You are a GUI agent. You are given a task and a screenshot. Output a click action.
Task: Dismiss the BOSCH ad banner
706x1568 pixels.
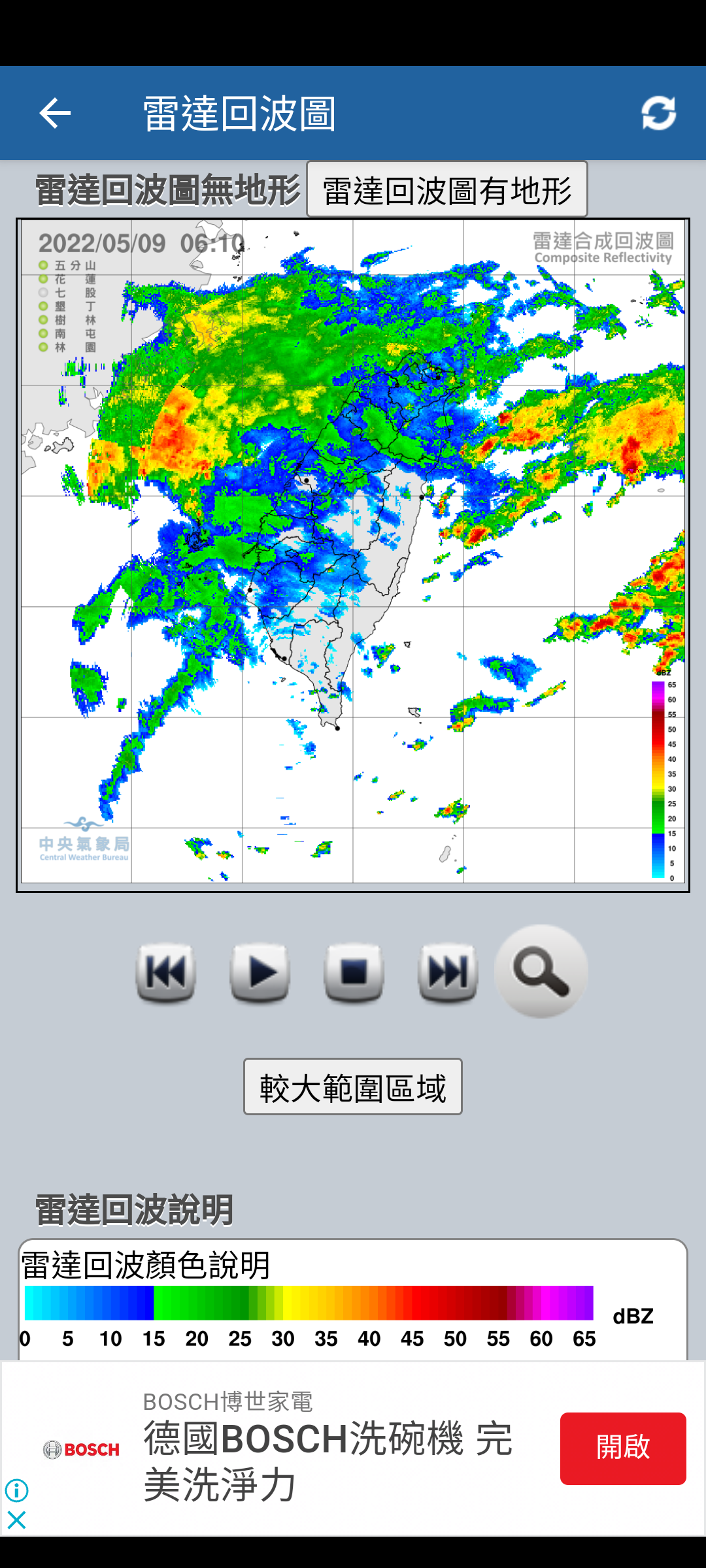coord(16,1520)
